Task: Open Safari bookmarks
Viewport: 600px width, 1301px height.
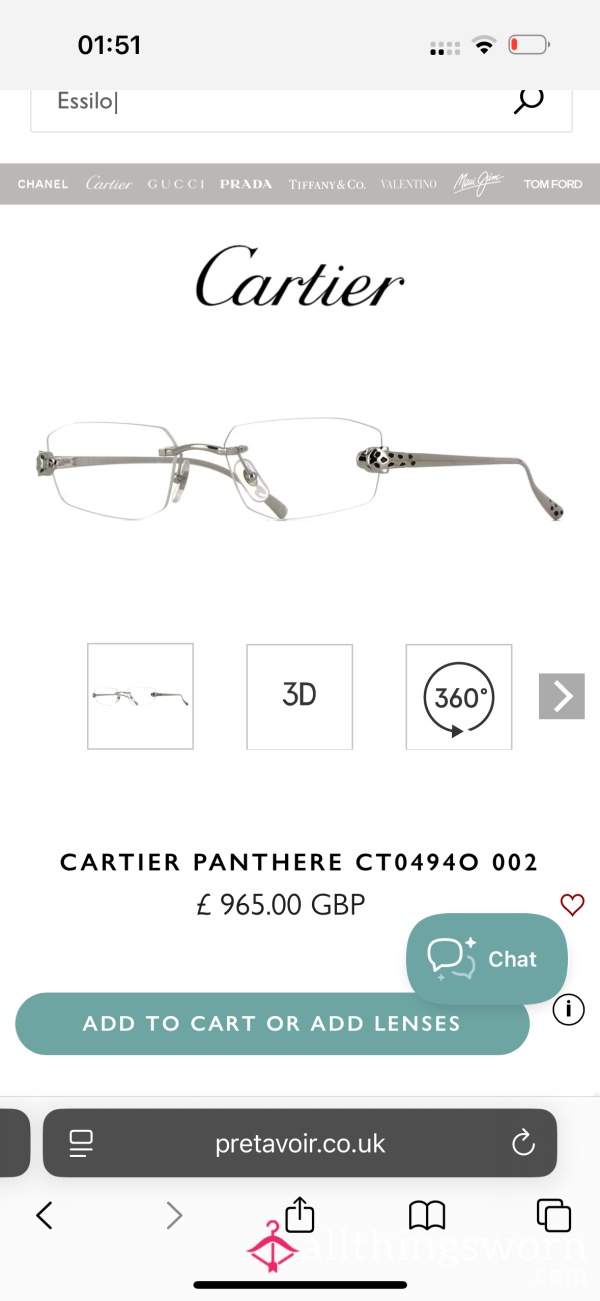Action: [427, 1216]
